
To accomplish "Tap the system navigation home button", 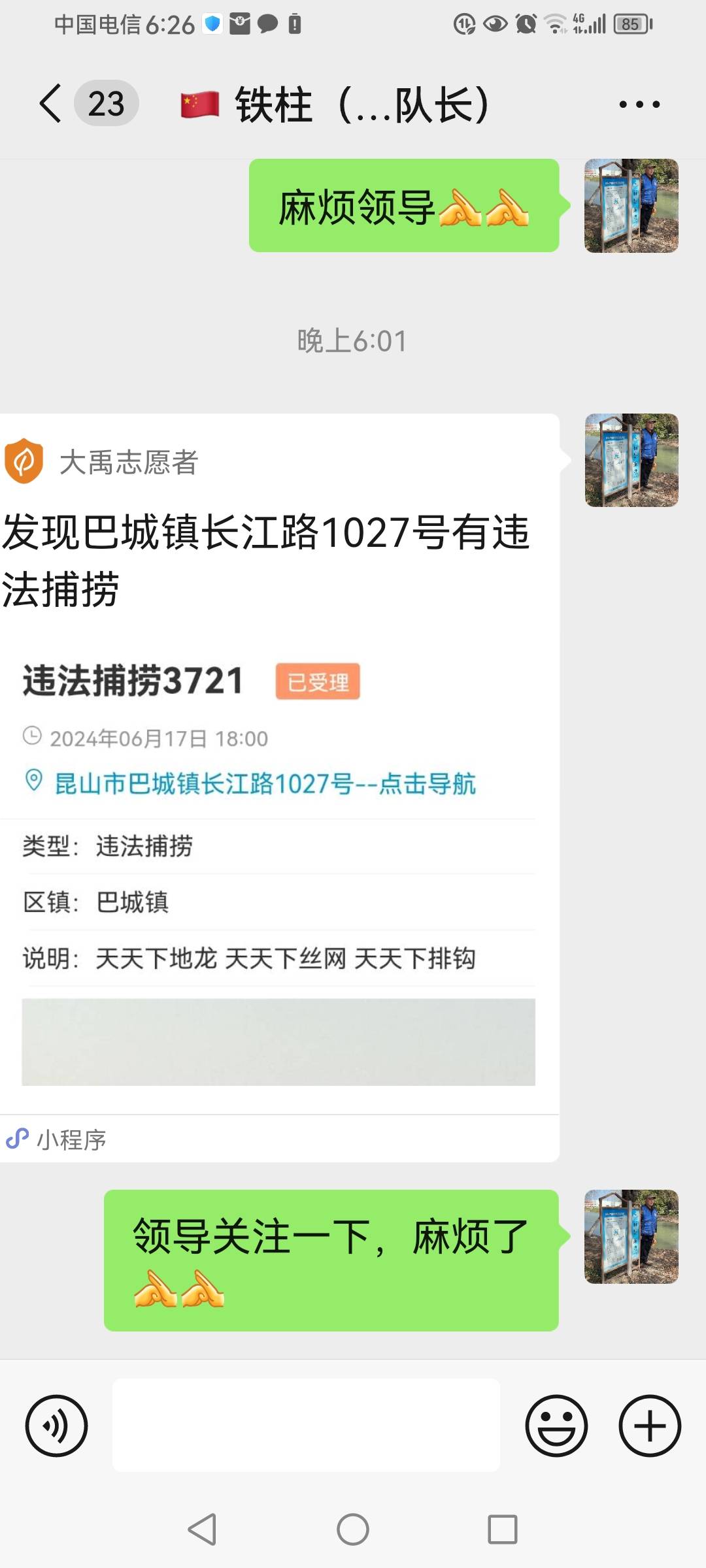I will (353, 1529).
